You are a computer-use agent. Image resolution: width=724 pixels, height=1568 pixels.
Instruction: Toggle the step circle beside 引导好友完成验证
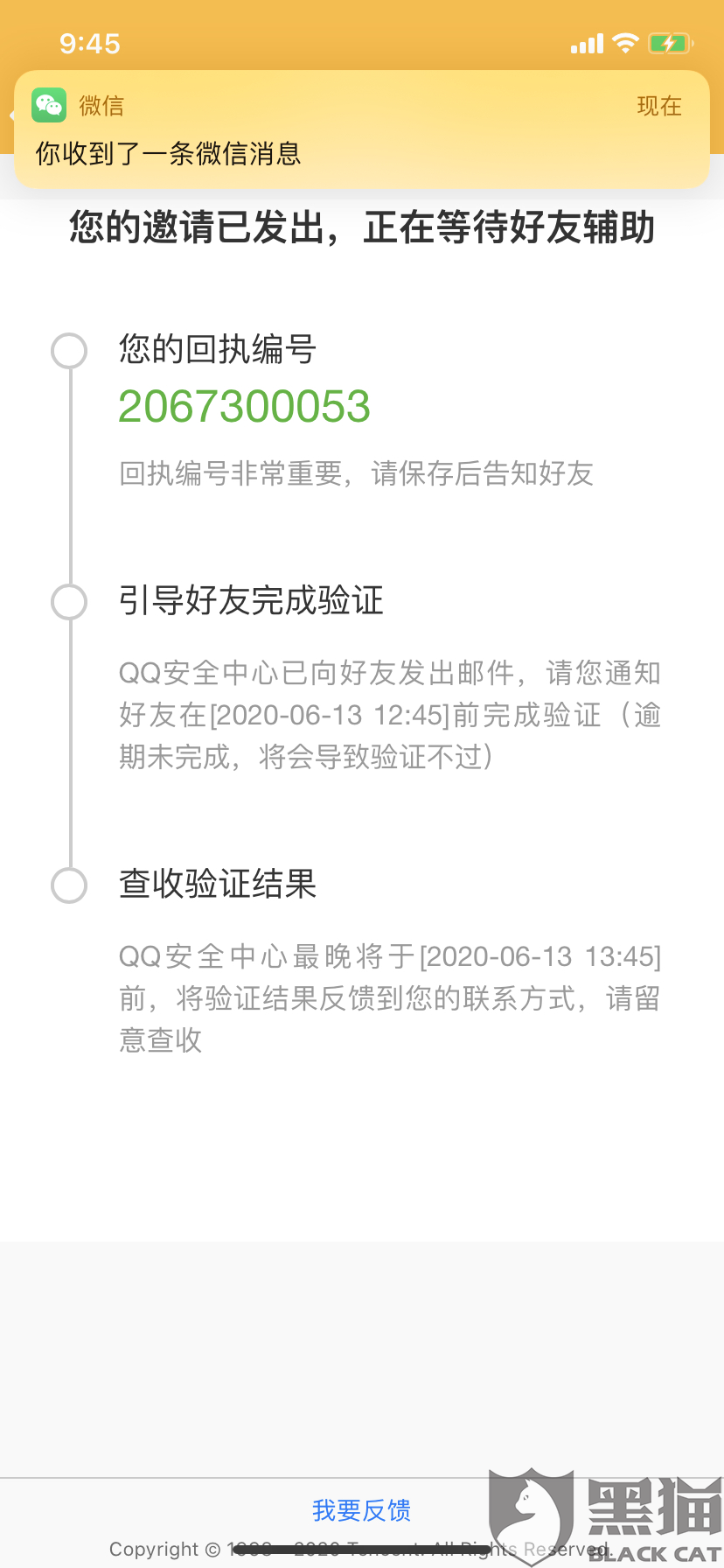pyautogui.click(x=69, y=602)
